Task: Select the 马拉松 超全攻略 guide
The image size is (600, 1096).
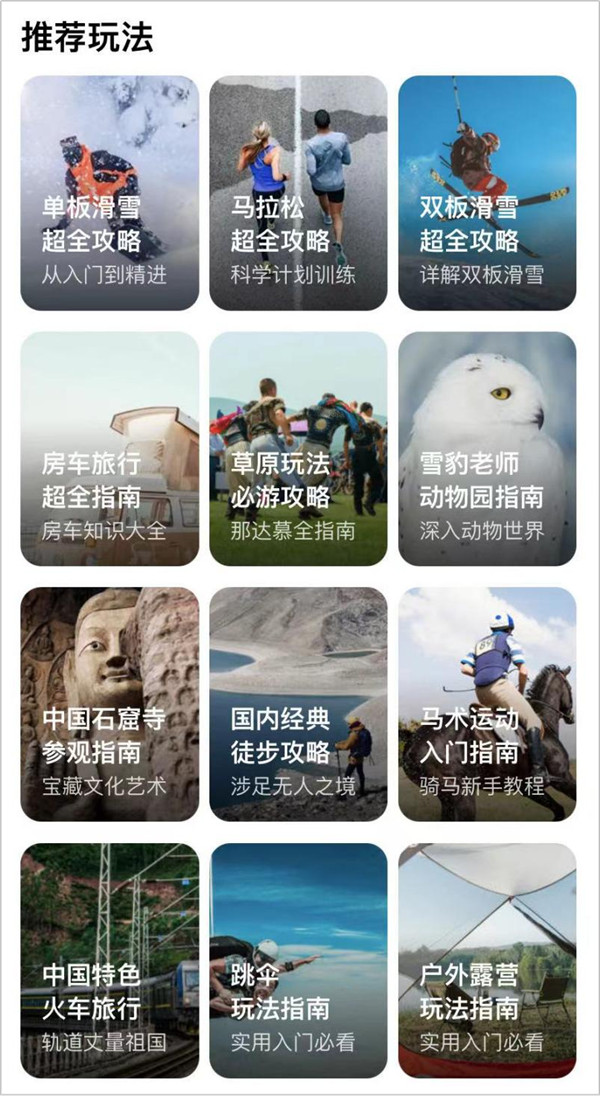Action: (x=298, y=193)
